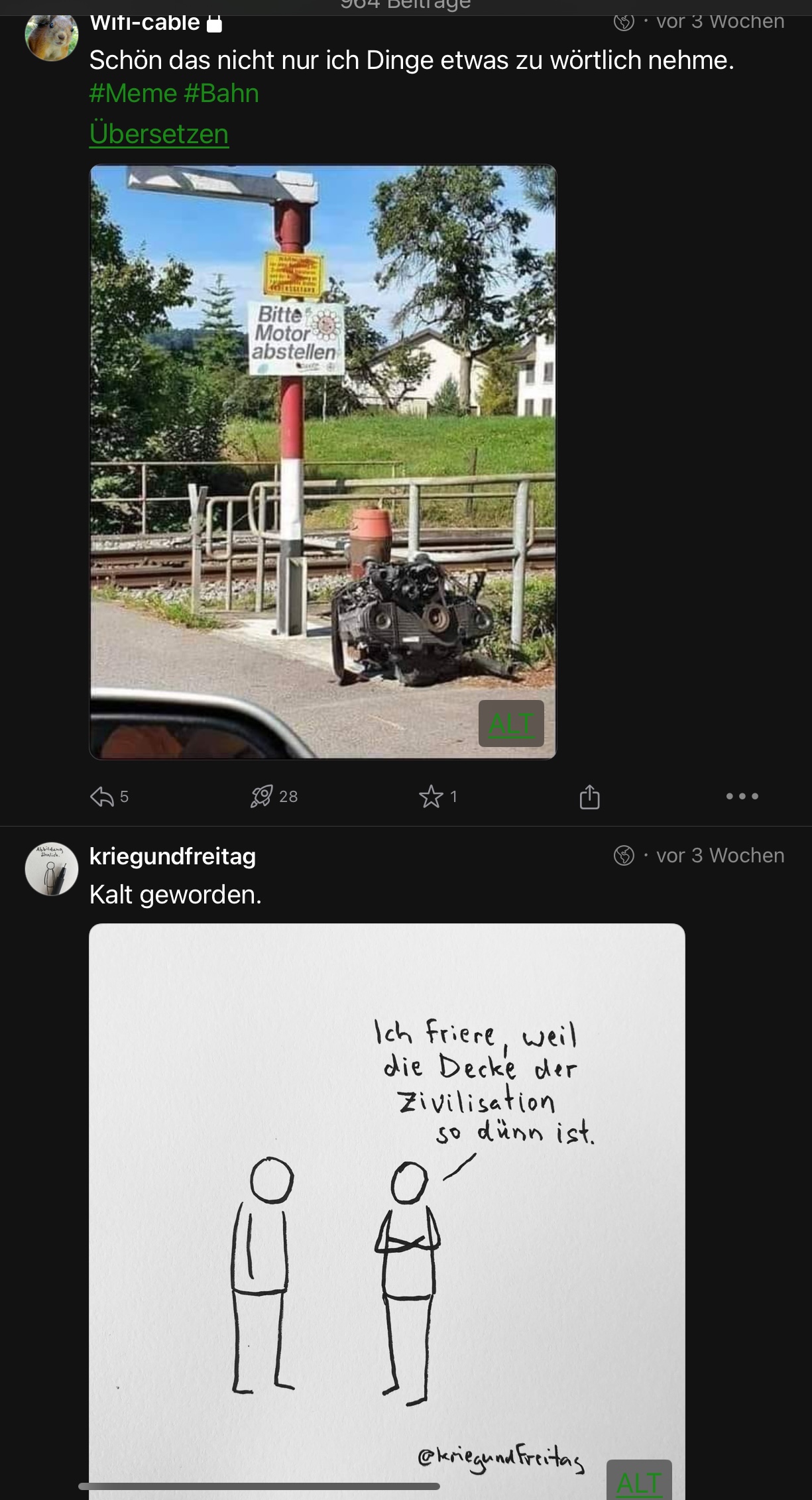
Task: Open kriegundfreitag's username
Action: click(x=172, y=856)
